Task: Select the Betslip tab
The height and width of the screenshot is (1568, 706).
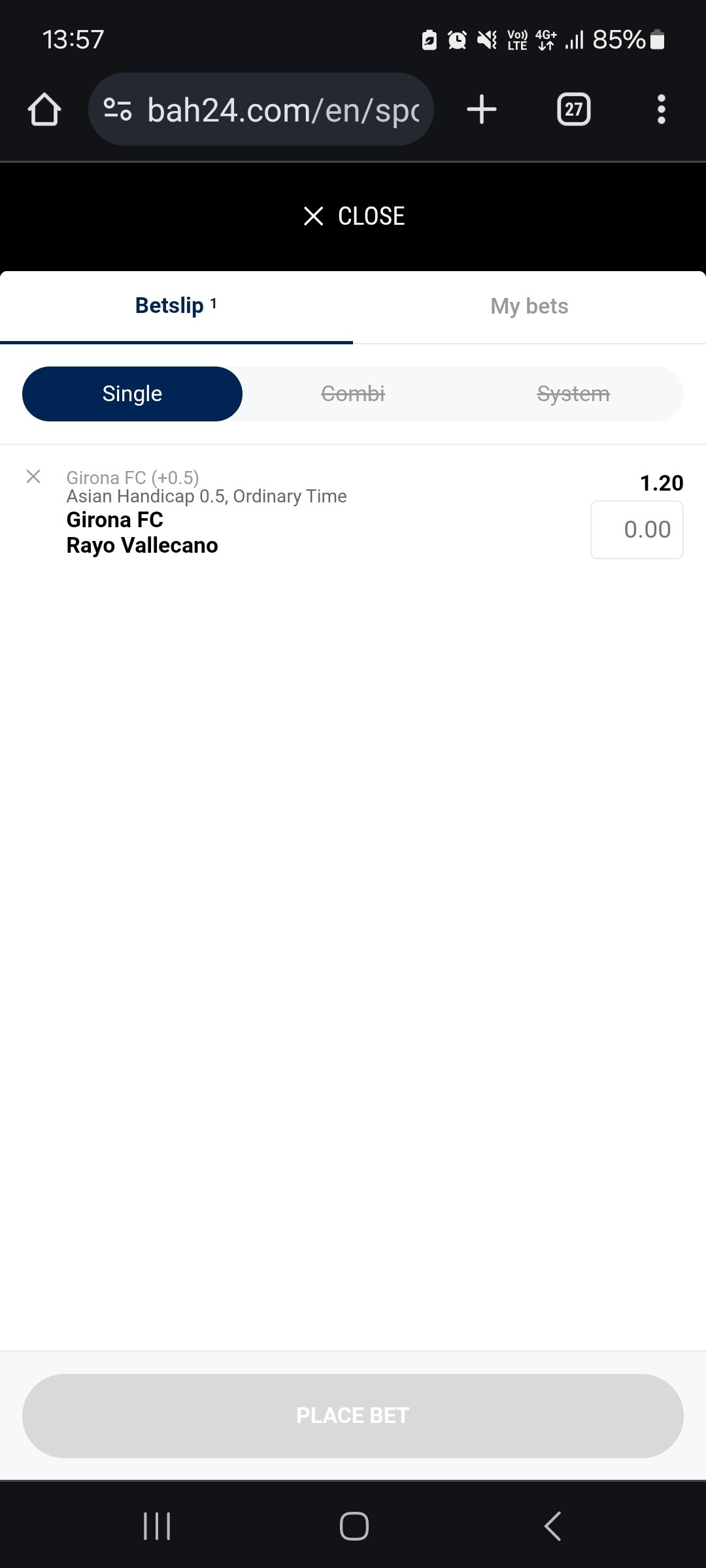Action: pos(176,306)
